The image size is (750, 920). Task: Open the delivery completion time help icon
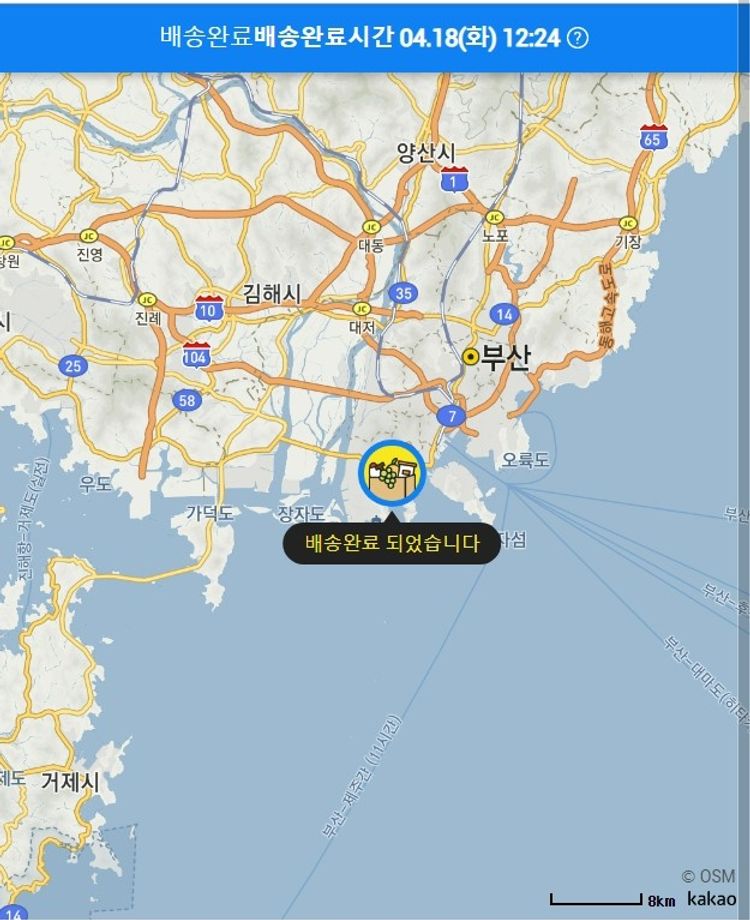coord(578,38)
